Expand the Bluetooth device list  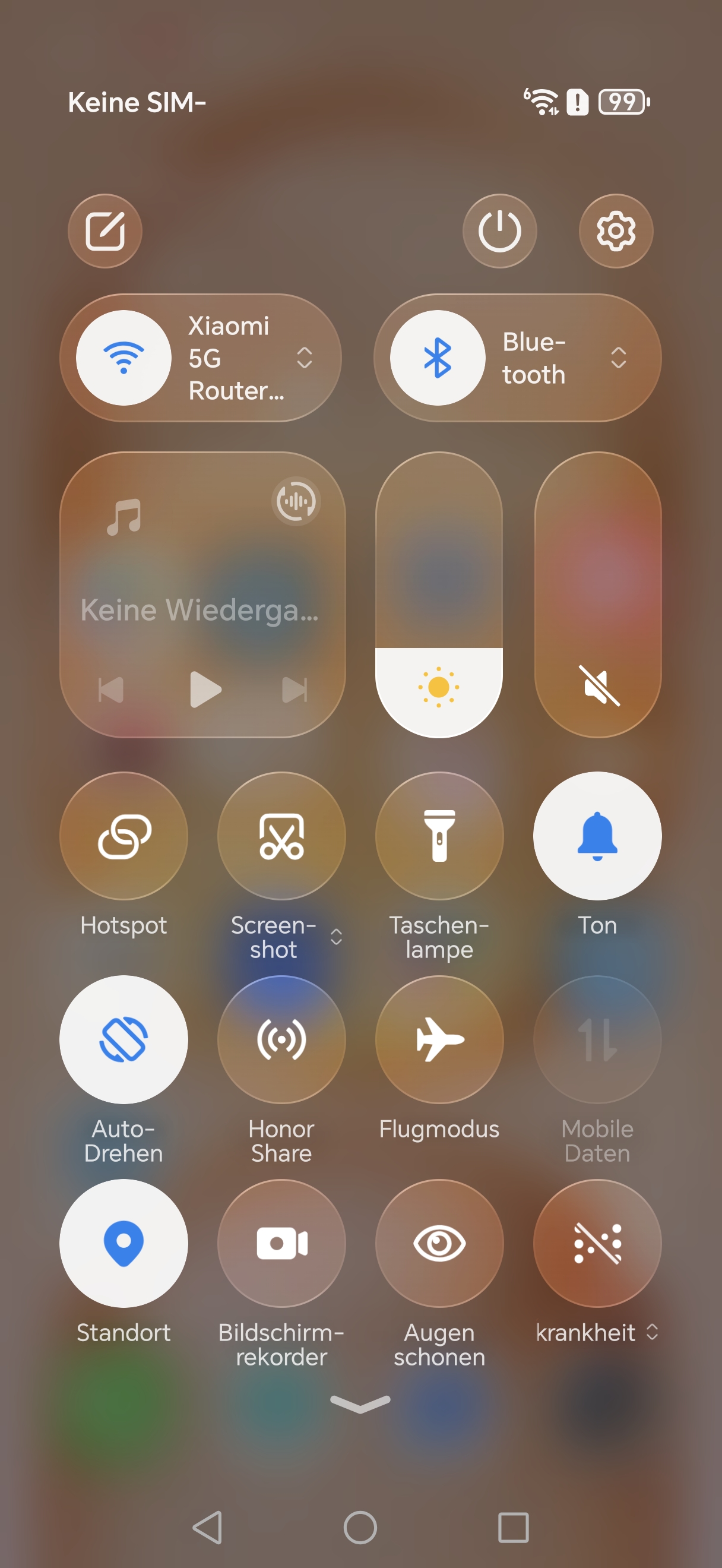[618, 358]
